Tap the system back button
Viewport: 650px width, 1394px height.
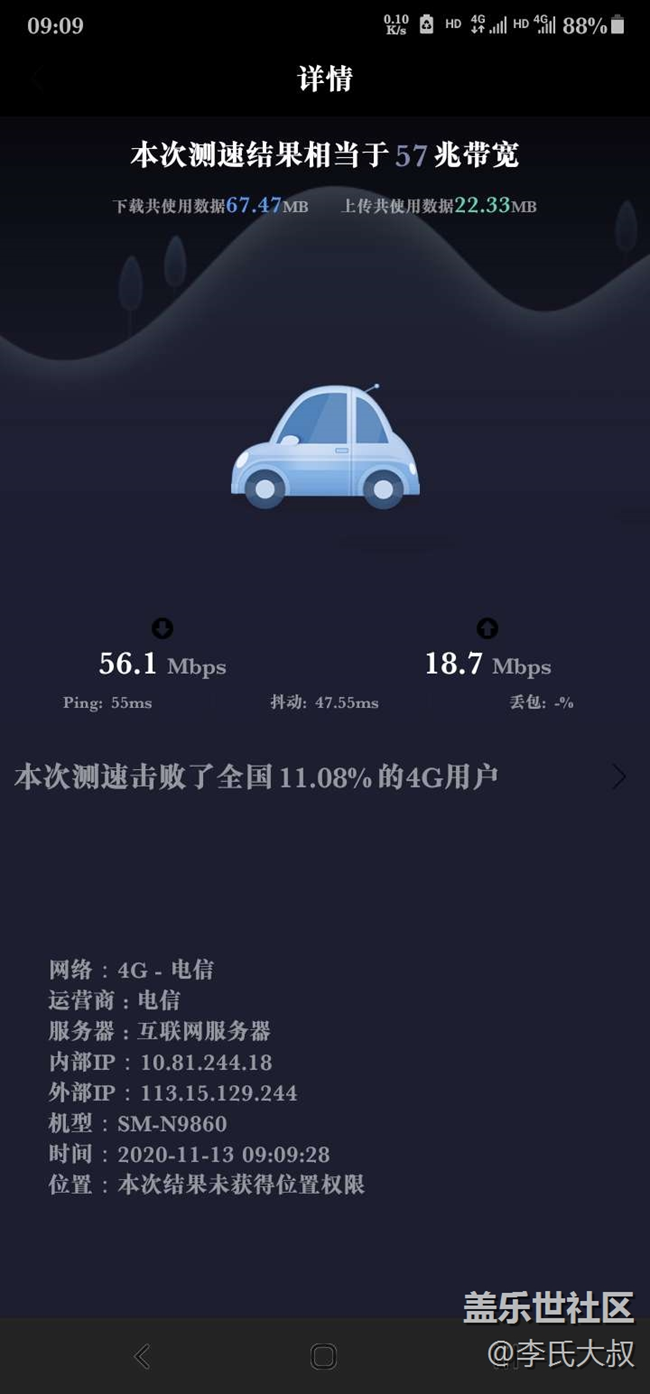point(142,1356)
